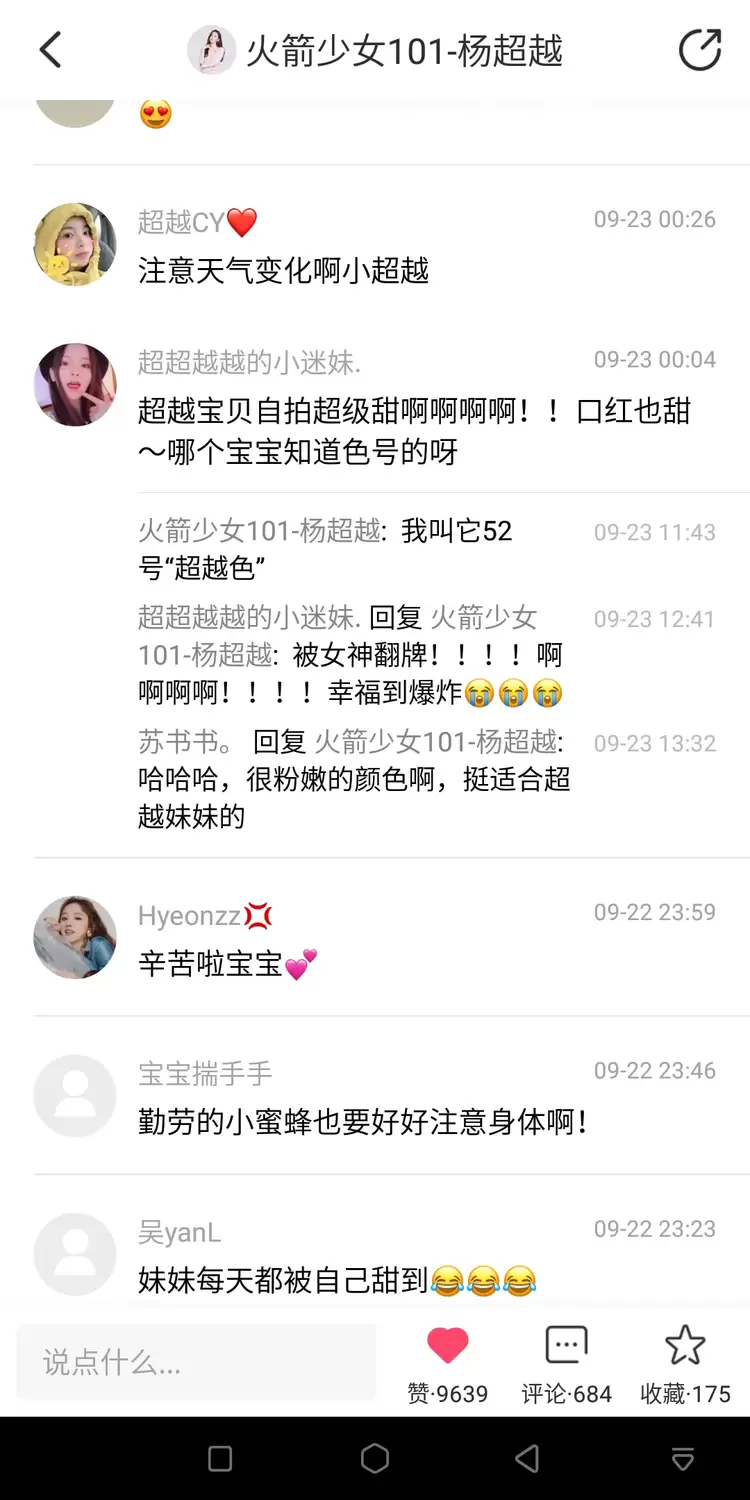The height and width of the screenshot is (1500, 750).
Task: Tap 苏书书's reply in the thread
Action: click(x=353, y=779)
